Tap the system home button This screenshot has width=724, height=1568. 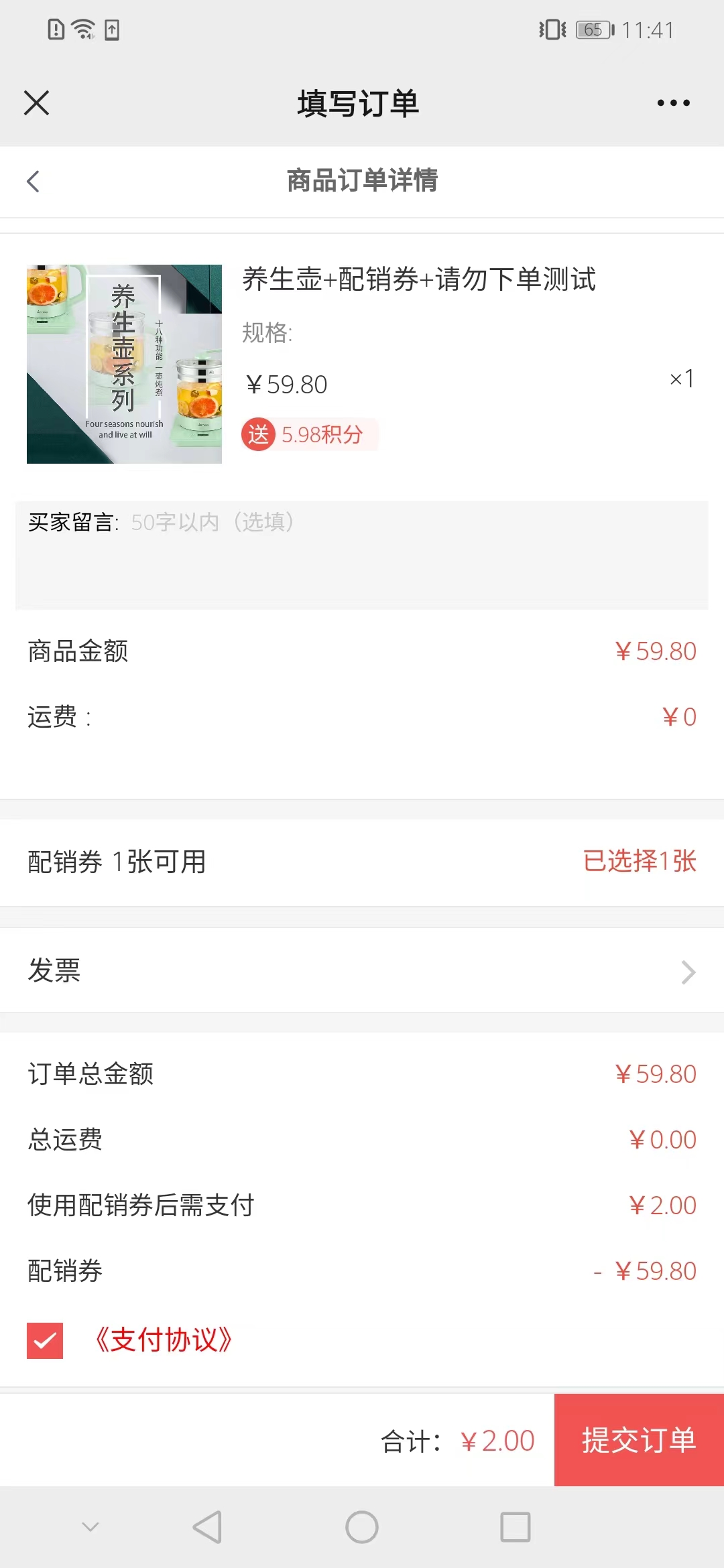362,1527
